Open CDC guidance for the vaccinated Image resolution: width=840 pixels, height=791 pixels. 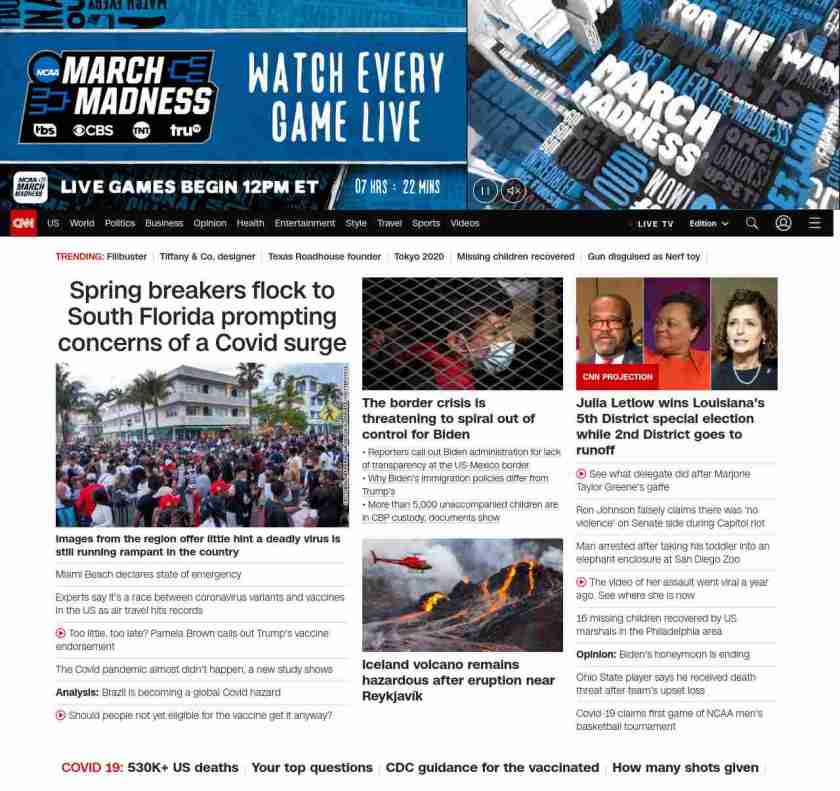point(492,768)
